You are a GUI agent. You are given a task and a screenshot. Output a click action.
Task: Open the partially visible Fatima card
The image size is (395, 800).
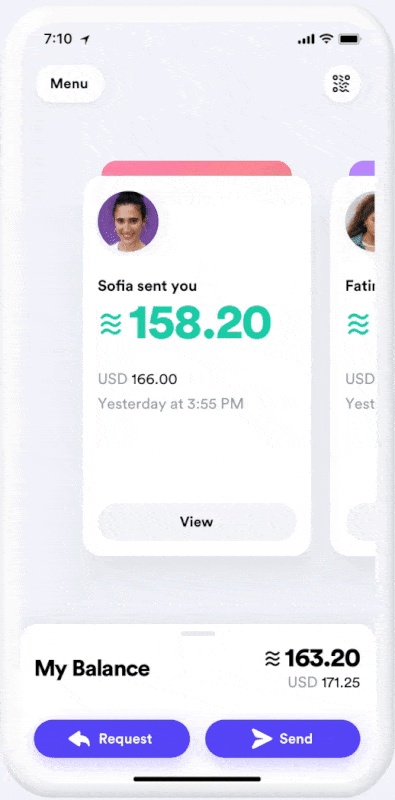(x=353, y=366)
